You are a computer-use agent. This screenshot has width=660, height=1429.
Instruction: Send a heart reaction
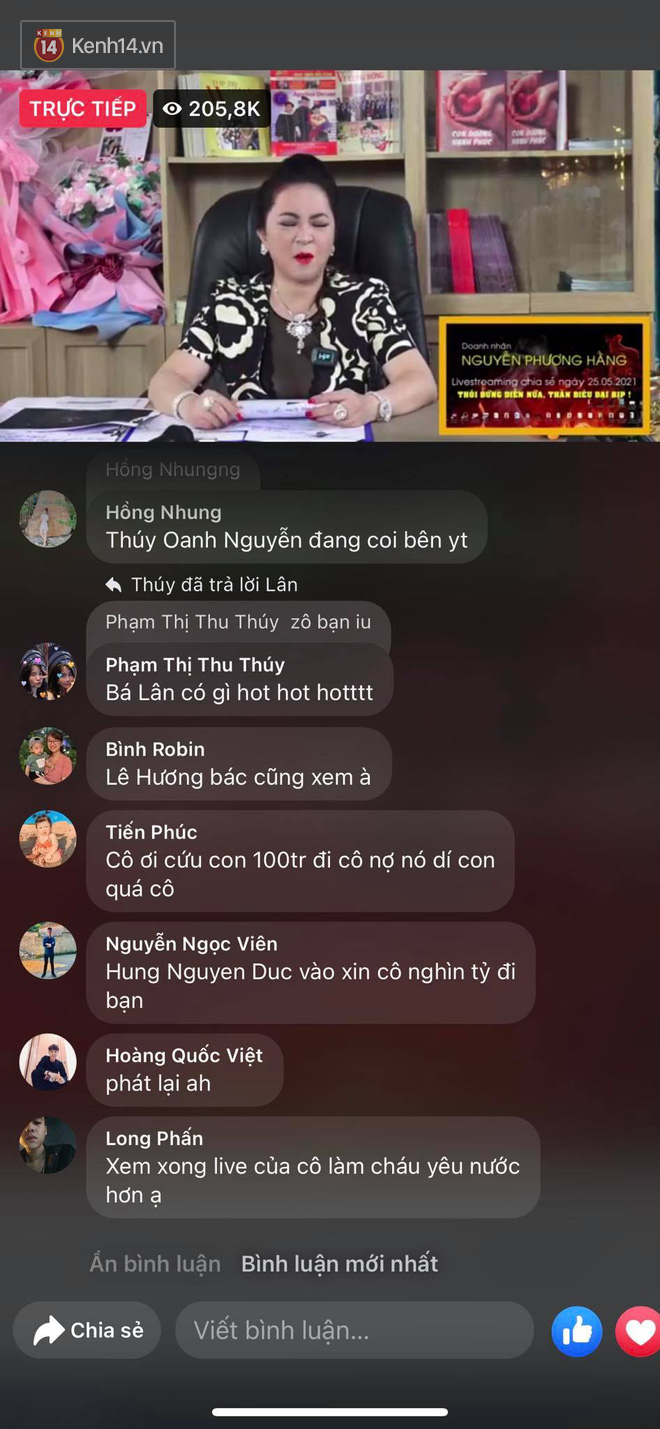(x=638, y=1331)
